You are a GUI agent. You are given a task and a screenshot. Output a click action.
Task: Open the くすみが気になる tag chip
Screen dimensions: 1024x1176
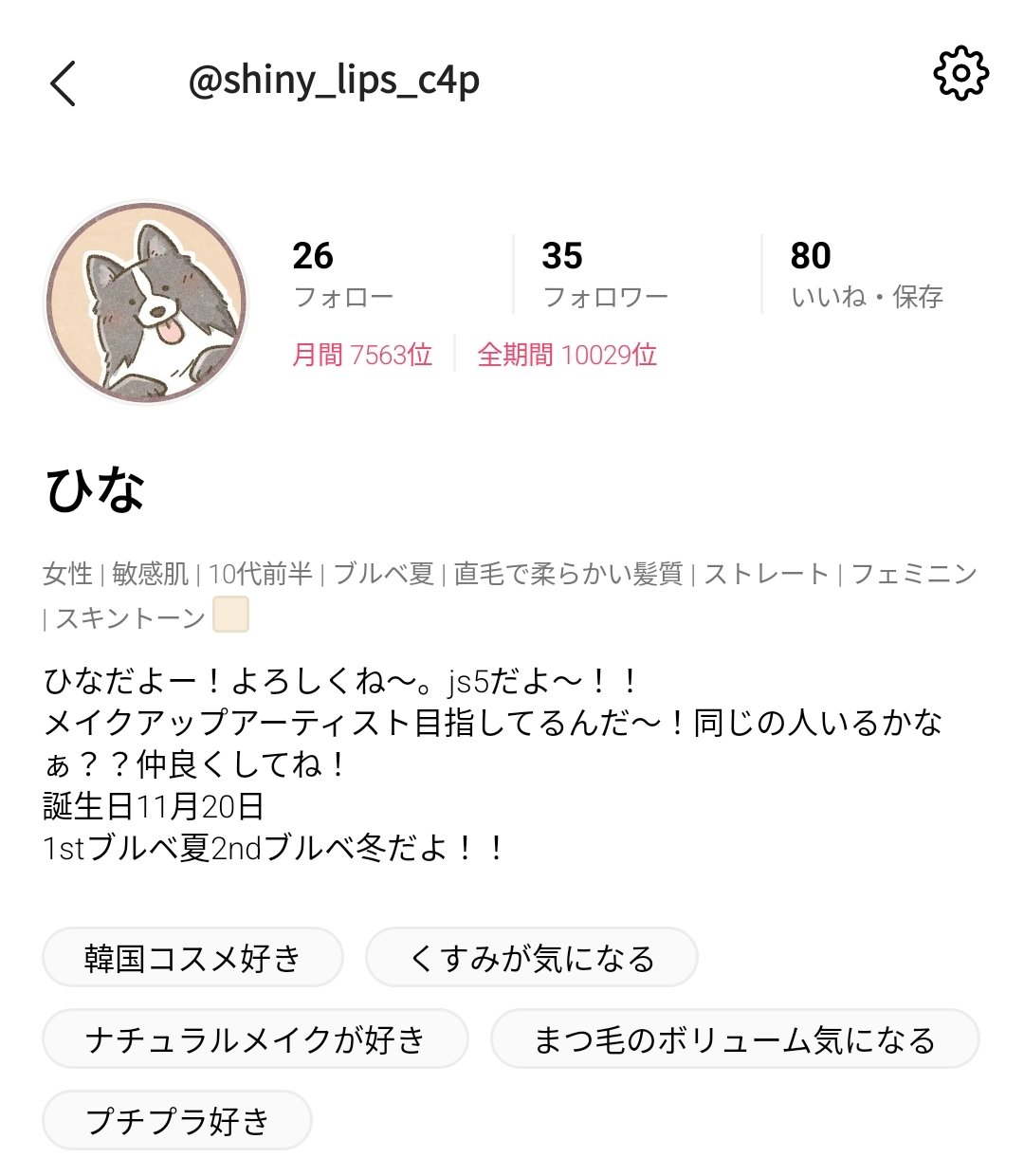531,958
